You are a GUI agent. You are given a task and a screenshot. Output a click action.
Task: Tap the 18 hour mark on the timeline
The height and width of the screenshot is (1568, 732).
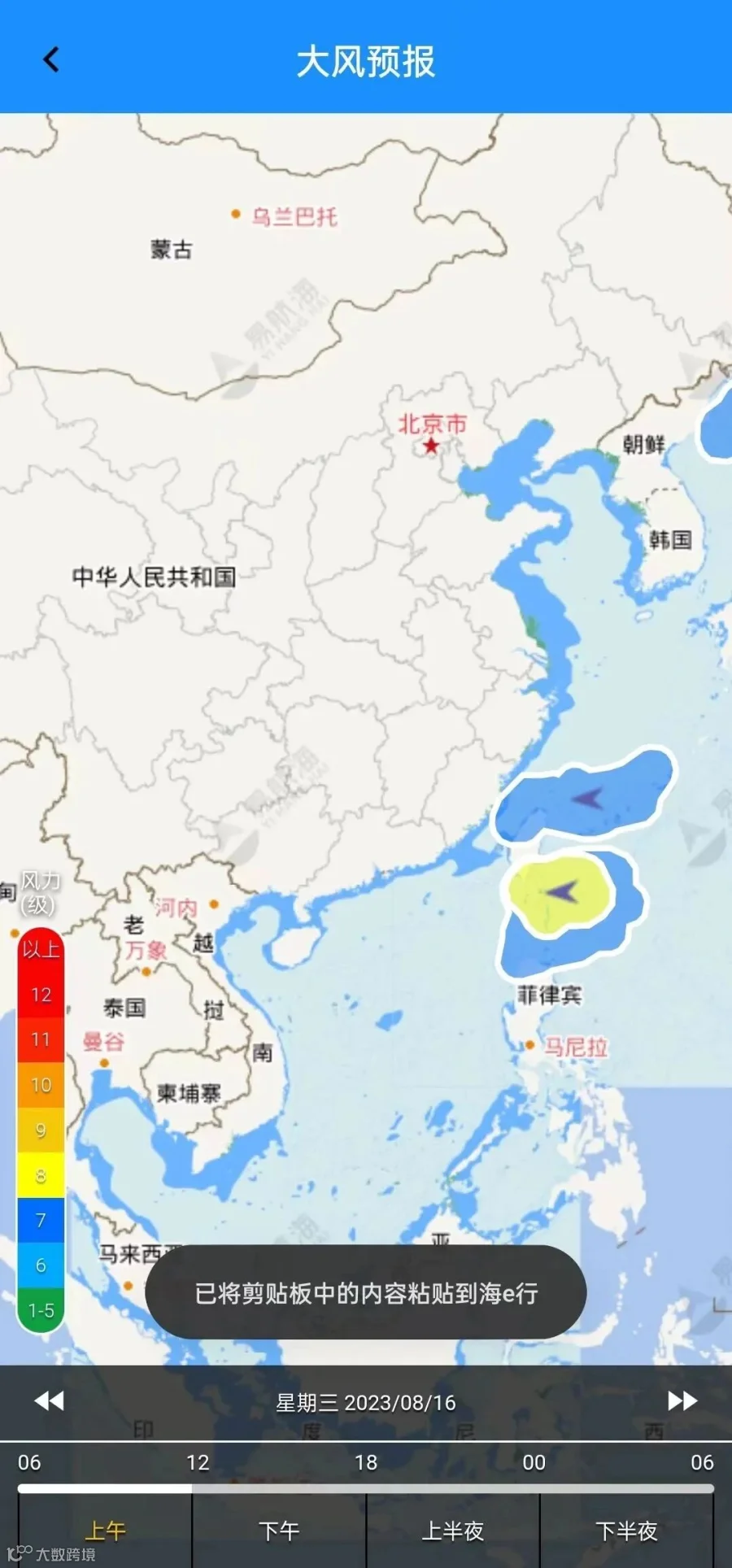click(x=366, y=1462)
